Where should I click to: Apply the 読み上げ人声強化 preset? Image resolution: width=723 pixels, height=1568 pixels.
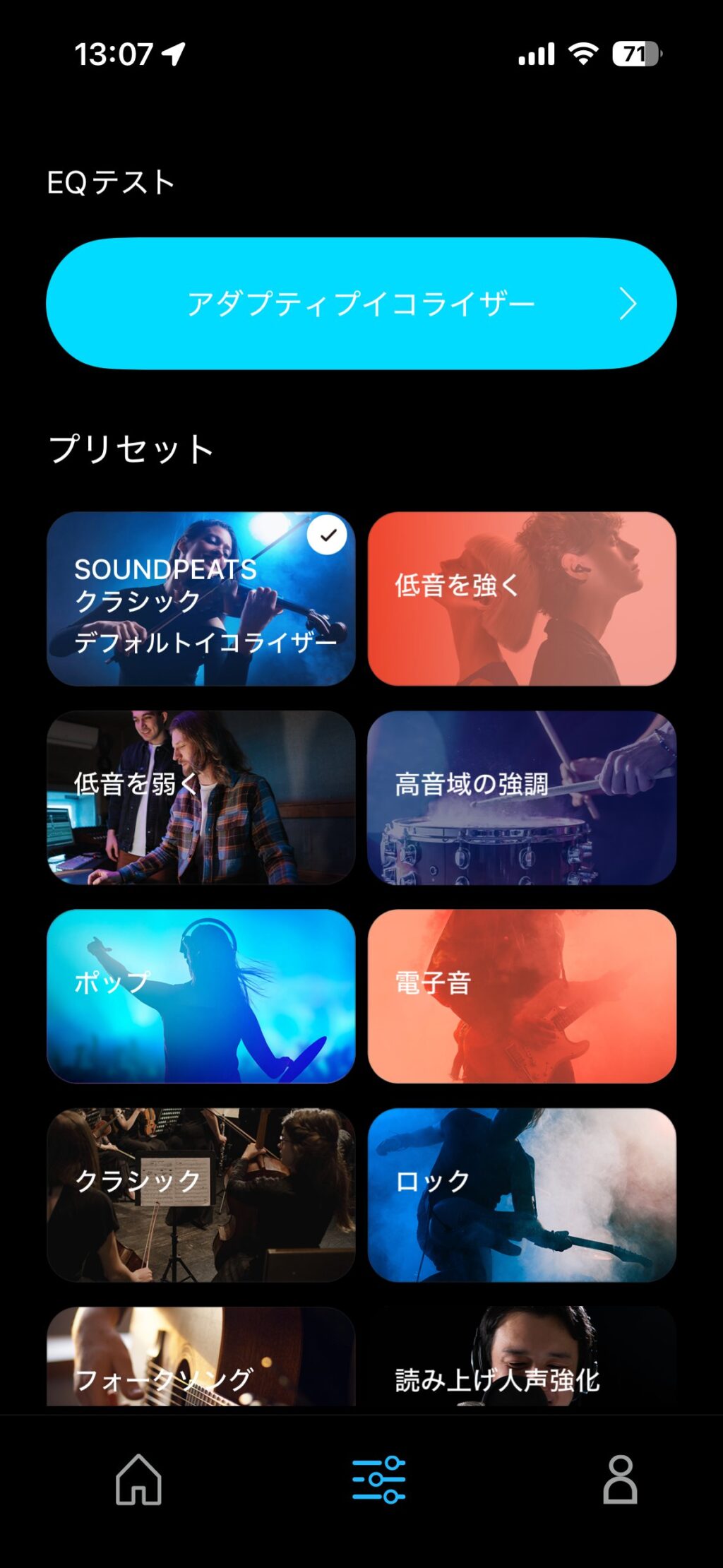pyautogui.click(x=522, y=1360)
